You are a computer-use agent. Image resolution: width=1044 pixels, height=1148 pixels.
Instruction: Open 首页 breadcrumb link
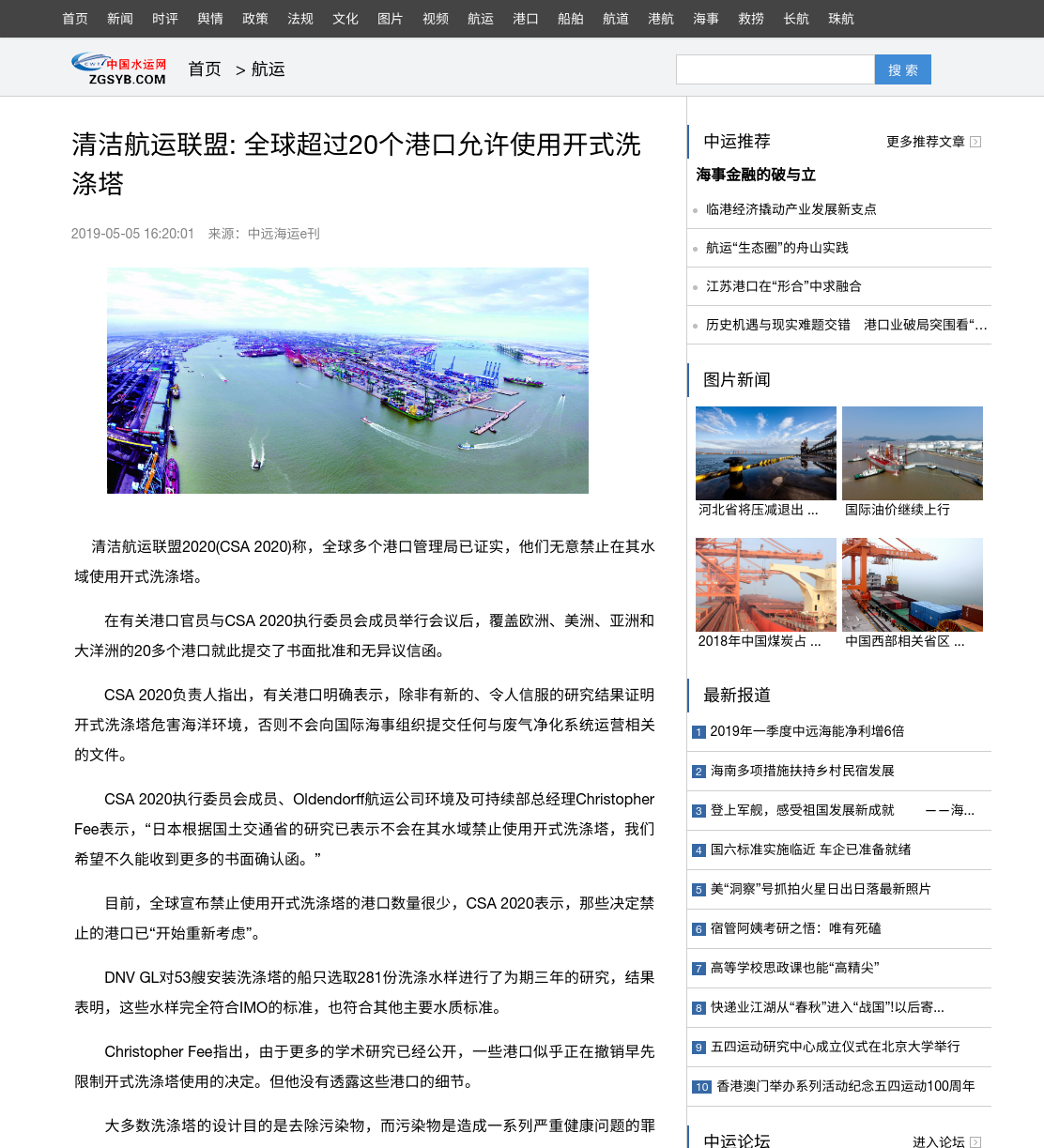[205, 69]
